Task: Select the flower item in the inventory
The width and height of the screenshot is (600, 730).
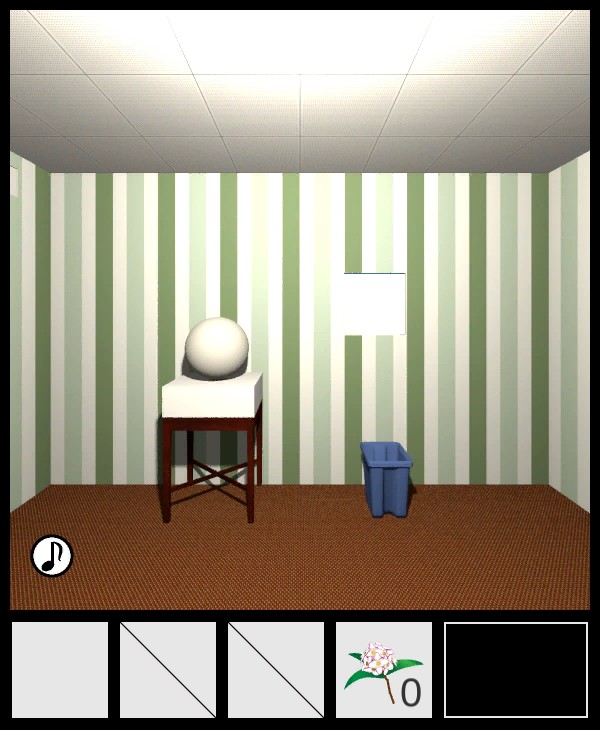Action: (x=384, y=670)
